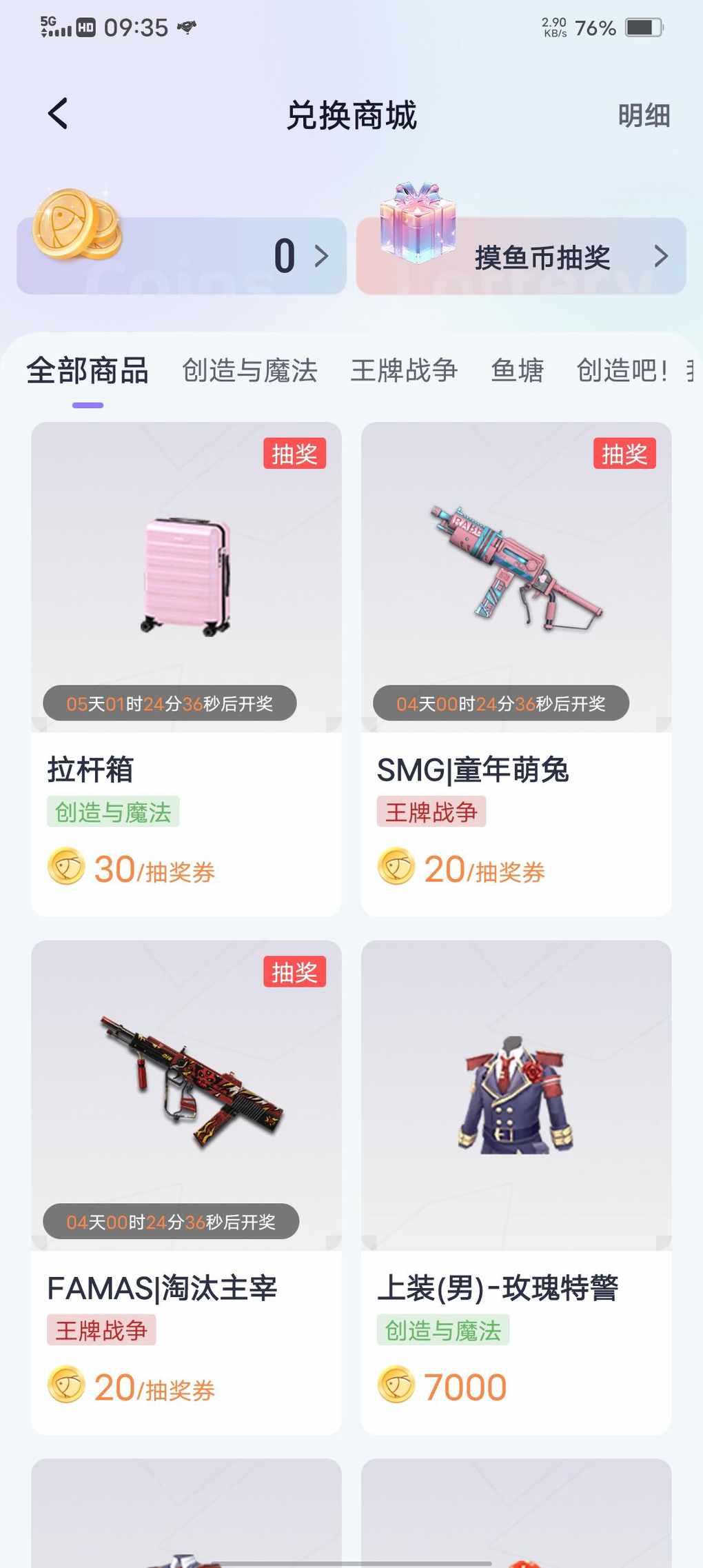
Task: Switch to the 创造与魔法 tab
Action: 249,371
